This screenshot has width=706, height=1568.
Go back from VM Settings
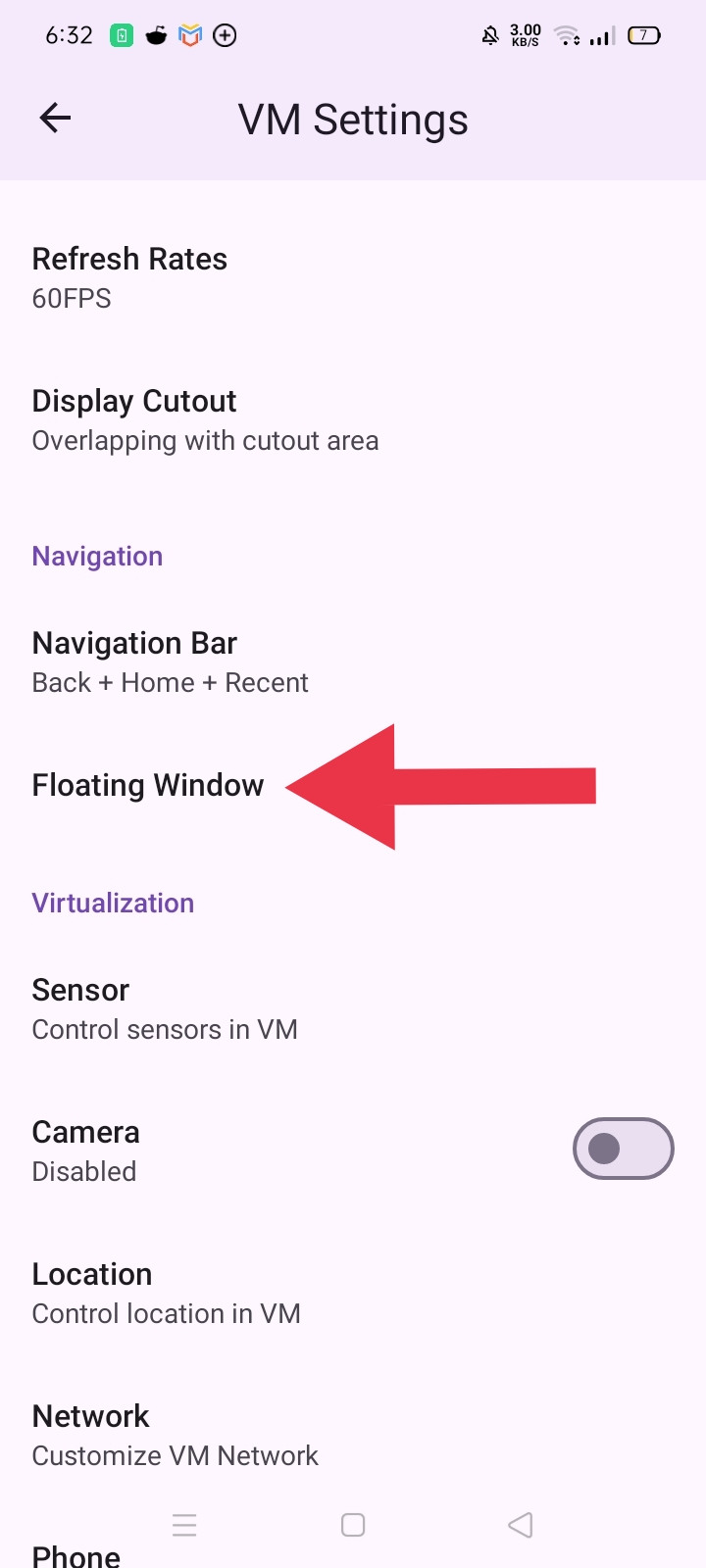pyautogui.click(x=55, y=119)
